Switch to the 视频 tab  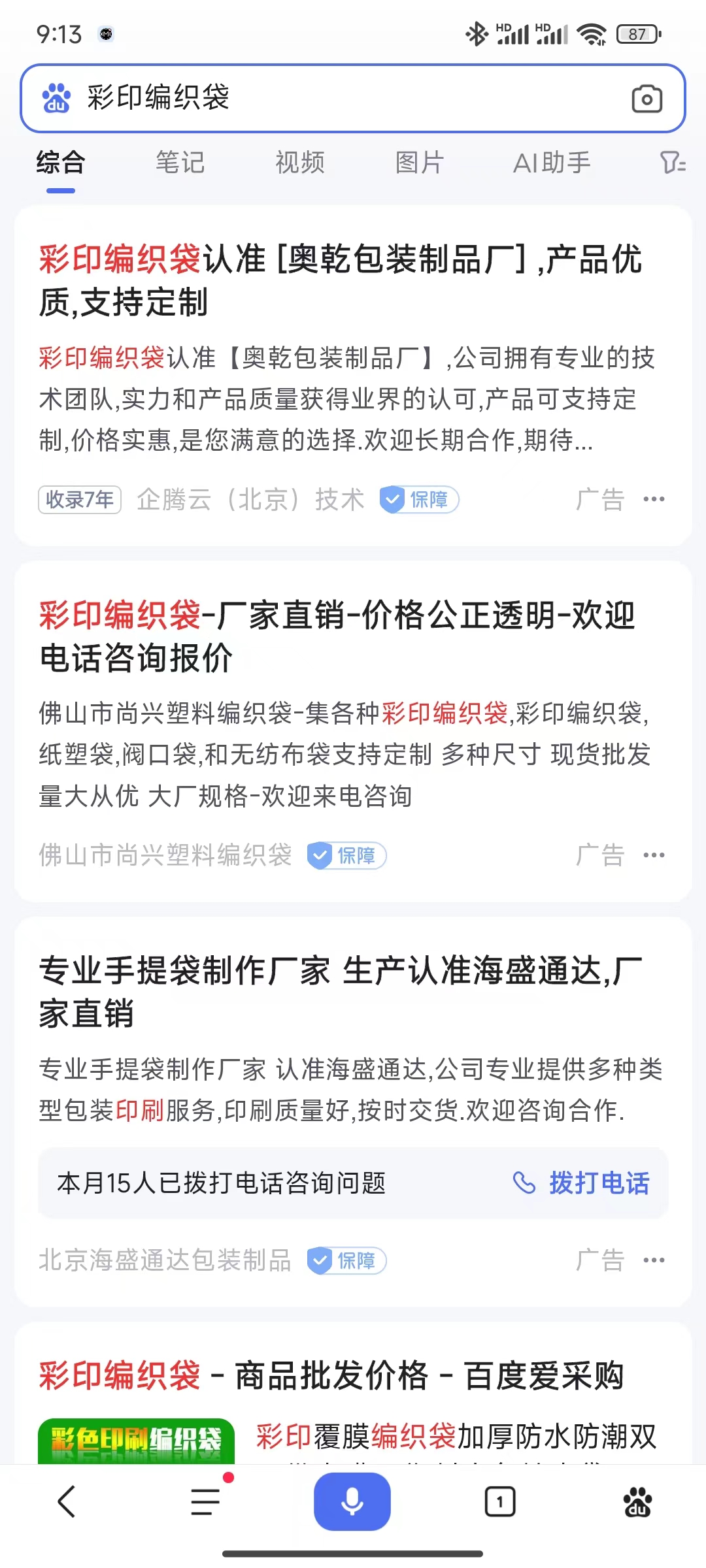click(300, 163)
